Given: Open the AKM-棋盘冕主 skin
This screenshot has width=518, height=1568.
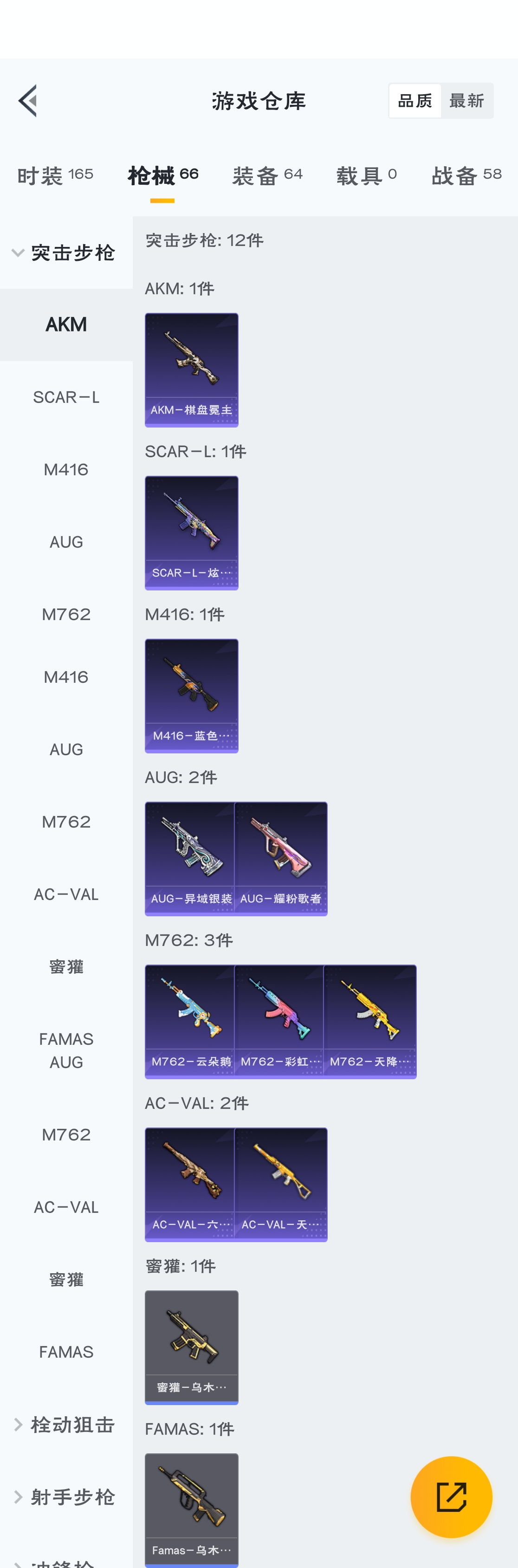Looking at the screenshot, I should [x=191, y=369].
